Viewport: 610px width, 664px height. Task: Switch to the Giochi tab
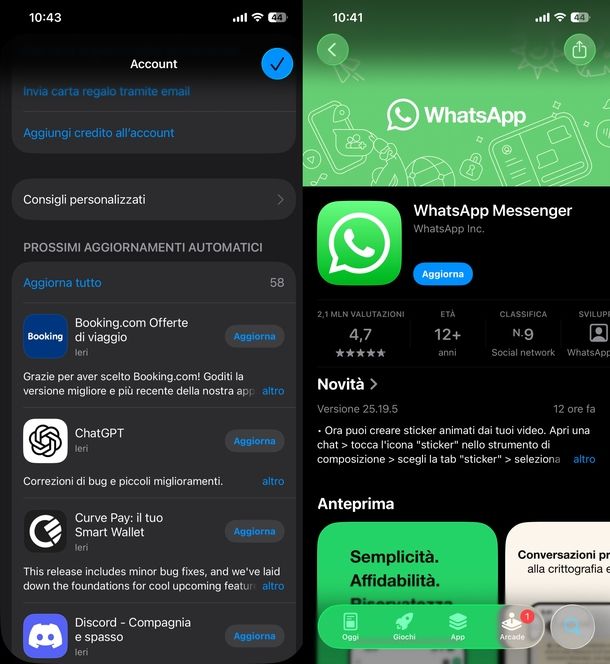coord(404,626)
